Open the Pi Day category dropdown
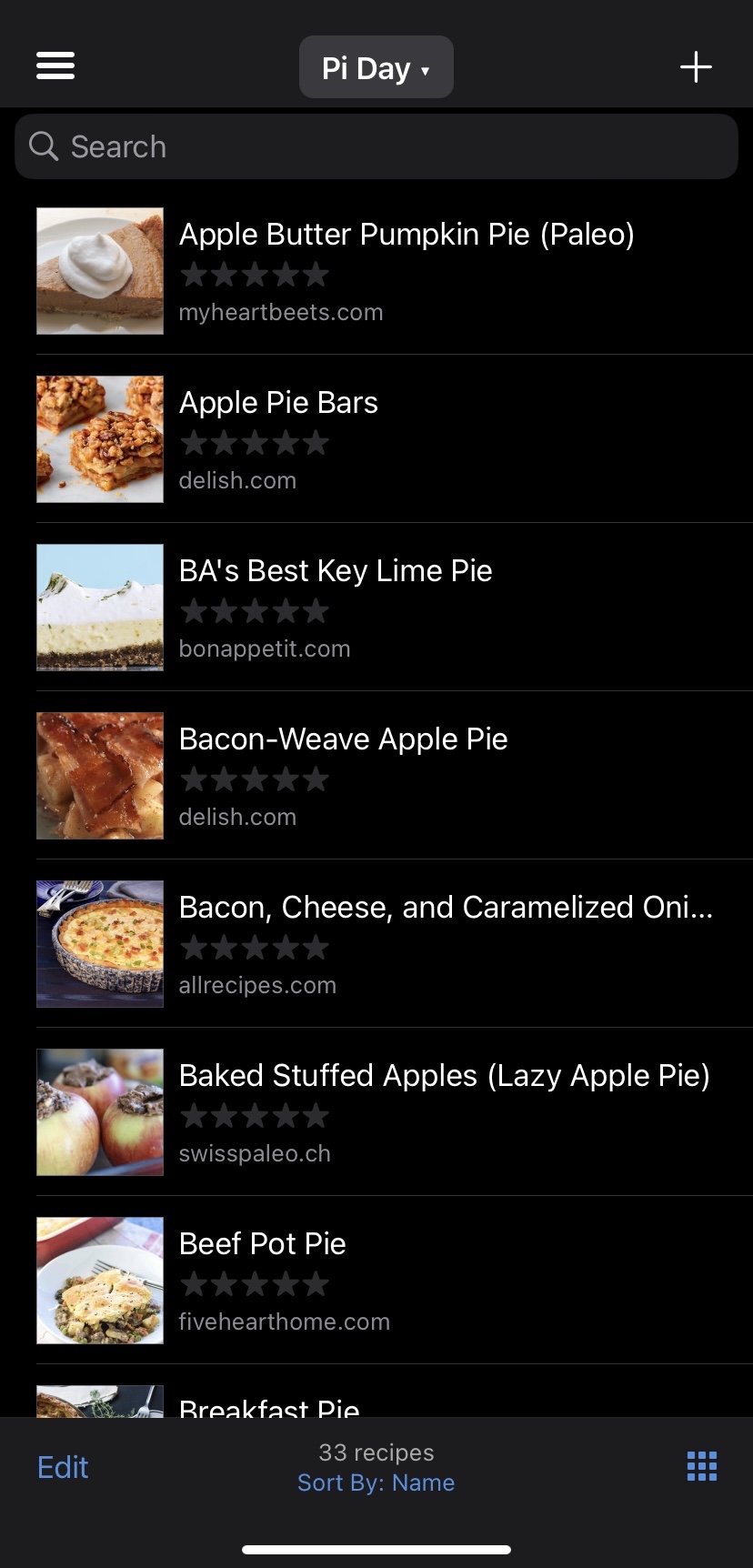This screenshot has width=753, height=1568. tap(376, 66)
